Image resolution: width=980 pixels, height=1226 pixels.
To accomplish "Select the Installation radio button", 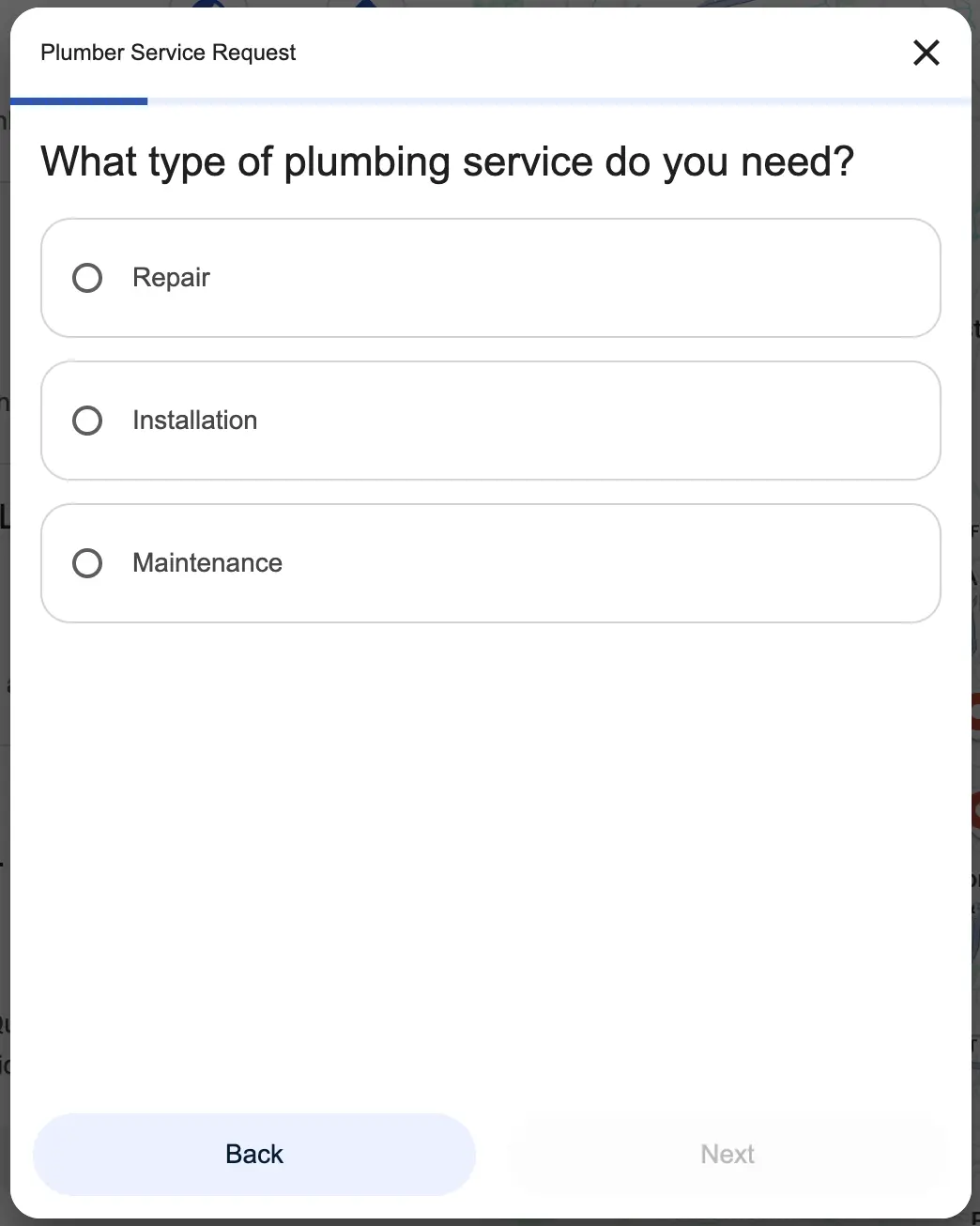I will pos(87,421).
